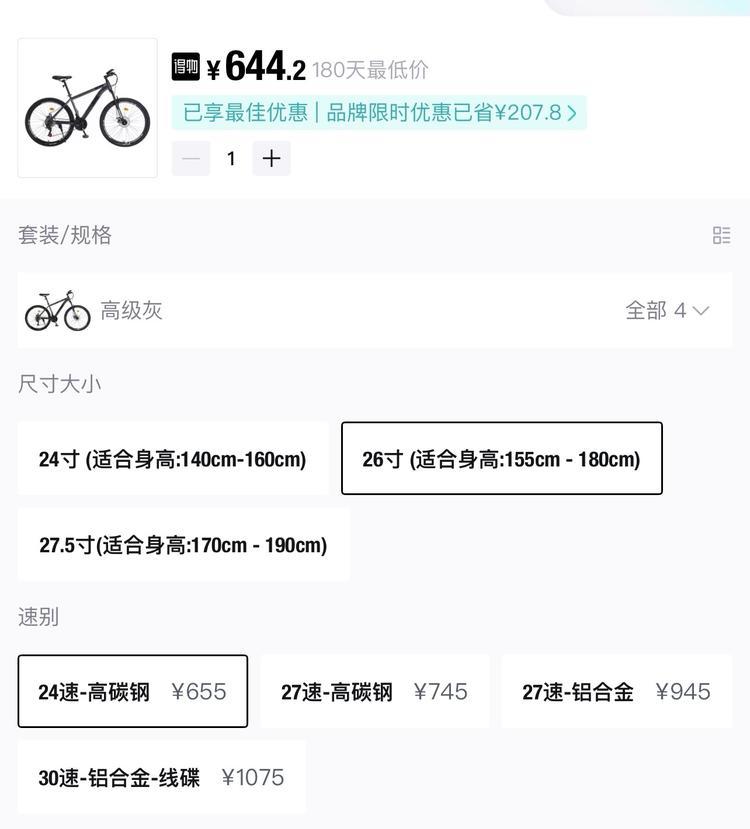750x829 pixels.
Task: Select 24速-高碳钢 at ¥655
Action: click(x=132, y=691)
